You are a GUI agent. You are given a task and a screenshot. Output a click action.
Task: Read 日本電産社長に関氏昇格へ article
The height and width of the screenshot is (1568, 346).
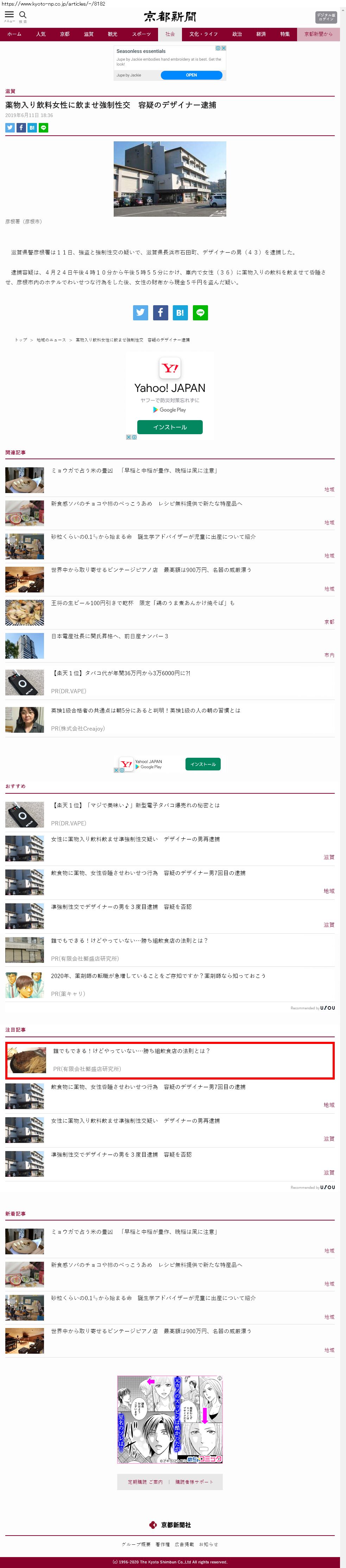(x=109, y=636)
